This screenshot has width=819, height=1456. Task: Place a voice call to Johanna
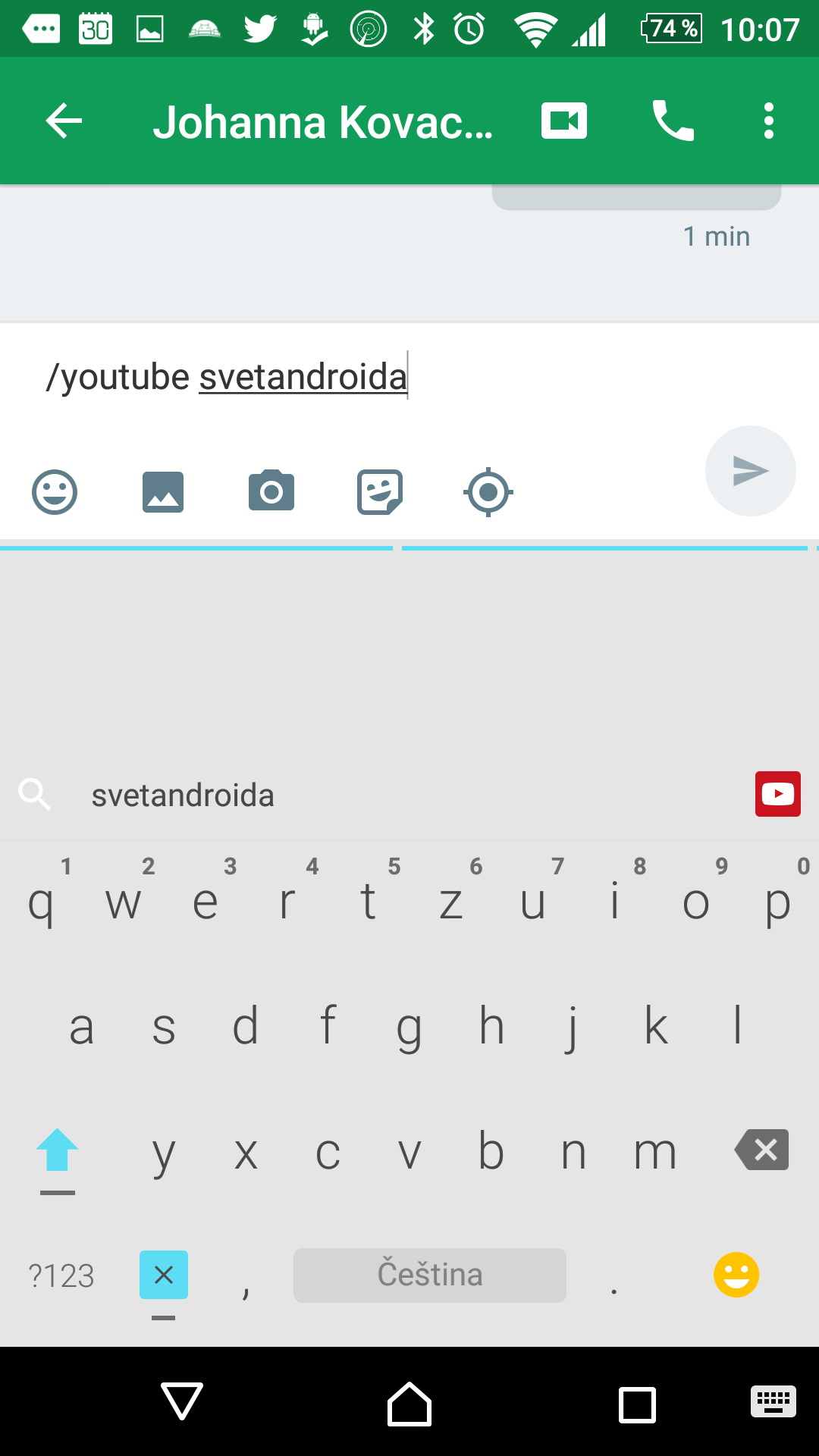click(x=673, y=121)
